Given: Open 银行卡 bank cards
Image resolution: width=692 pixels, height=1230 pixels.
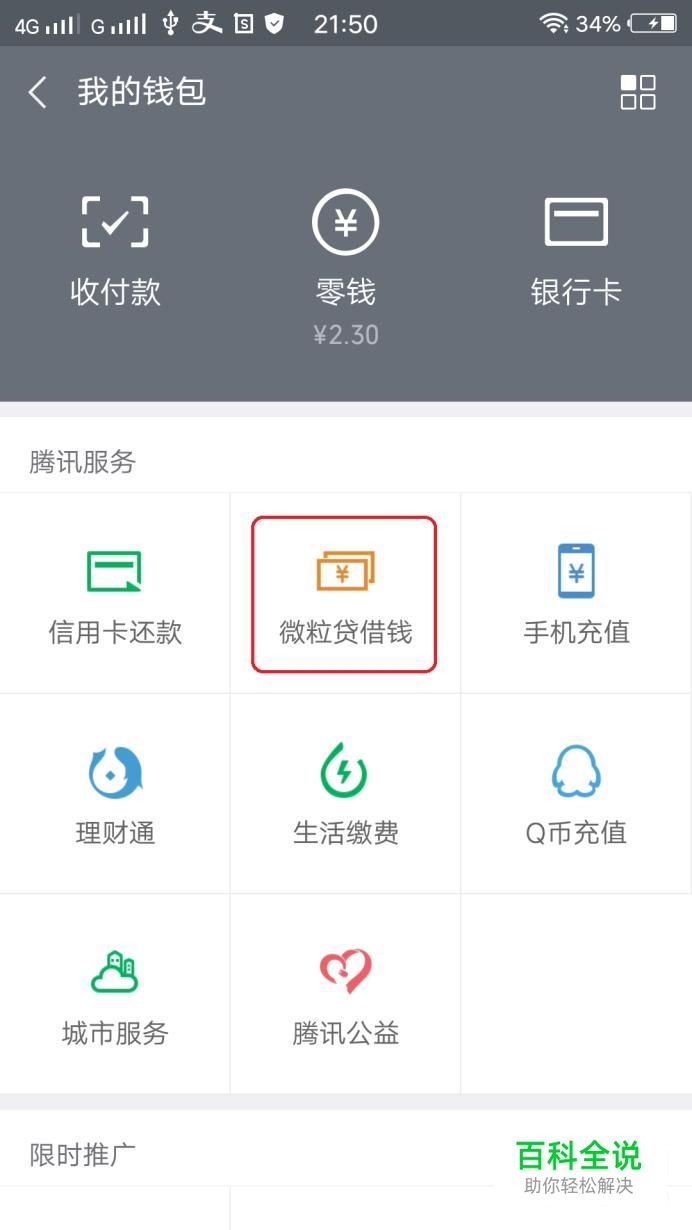Looking at the screenshot, I should (x=576, y=250).
